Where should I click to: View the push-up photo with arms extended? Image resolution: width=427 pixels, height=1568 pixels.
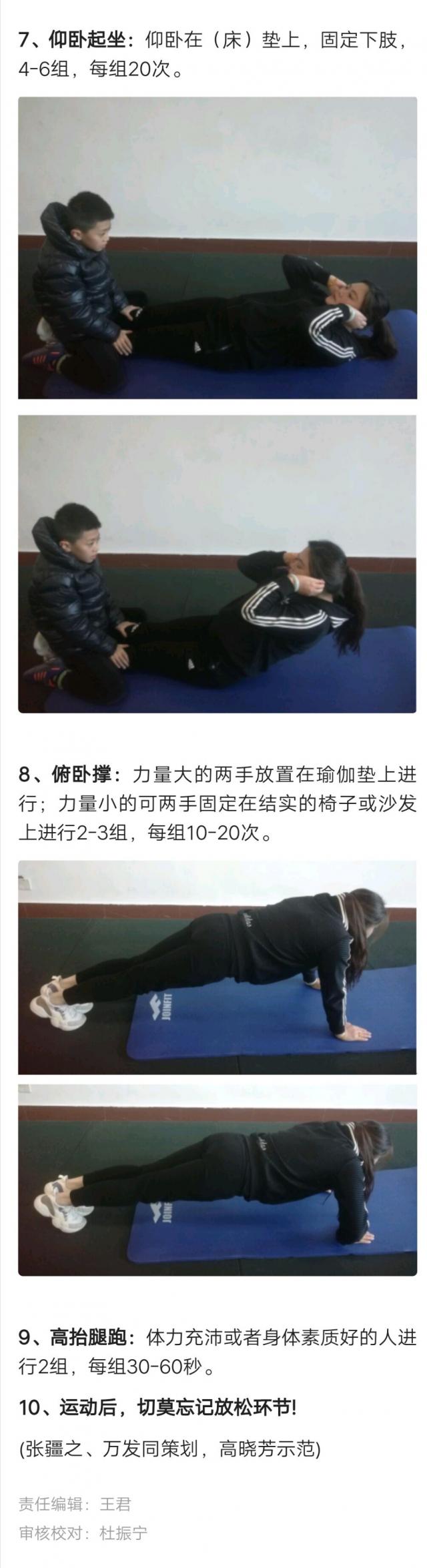(x=218, y=967)
